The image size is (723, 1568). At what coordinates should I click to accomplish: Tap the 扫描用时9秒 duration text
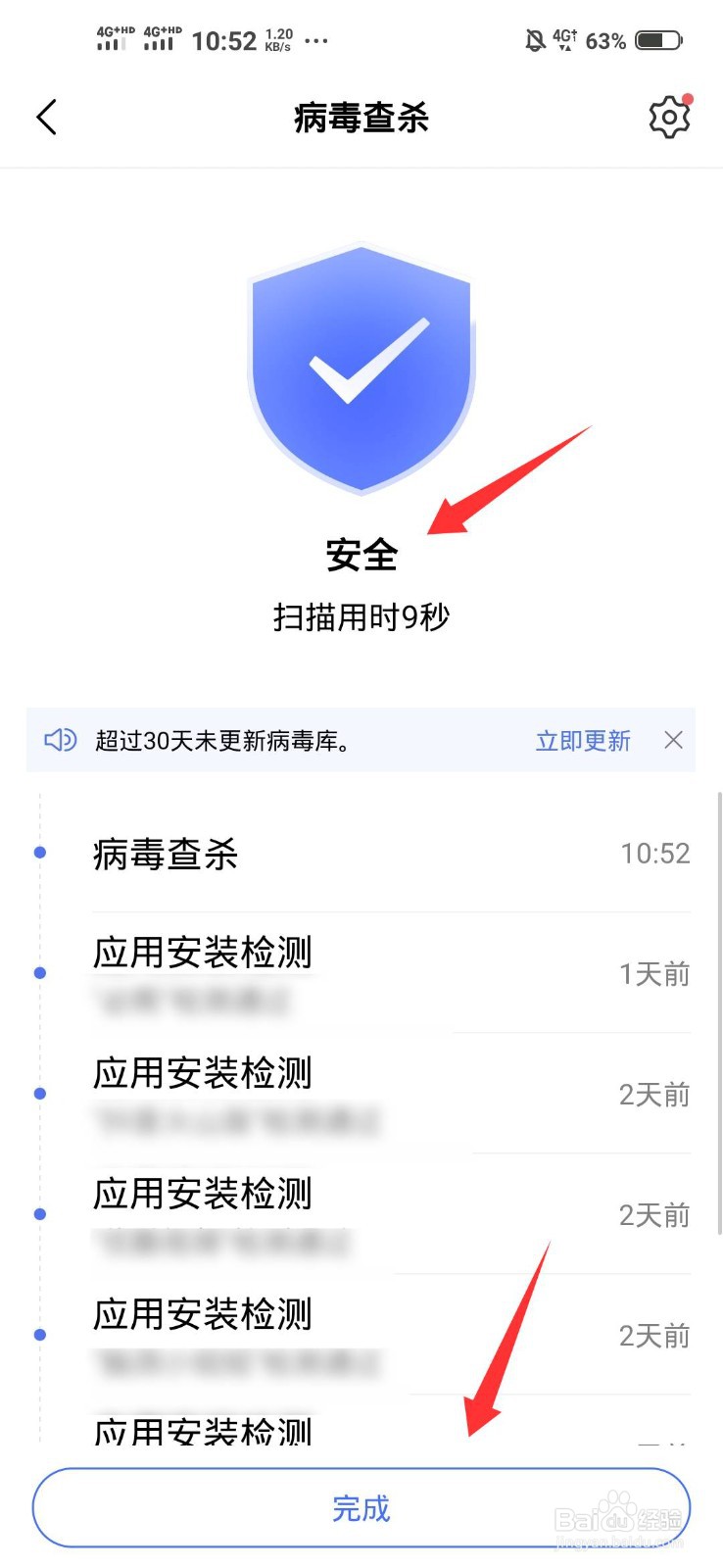pos(361,617)
